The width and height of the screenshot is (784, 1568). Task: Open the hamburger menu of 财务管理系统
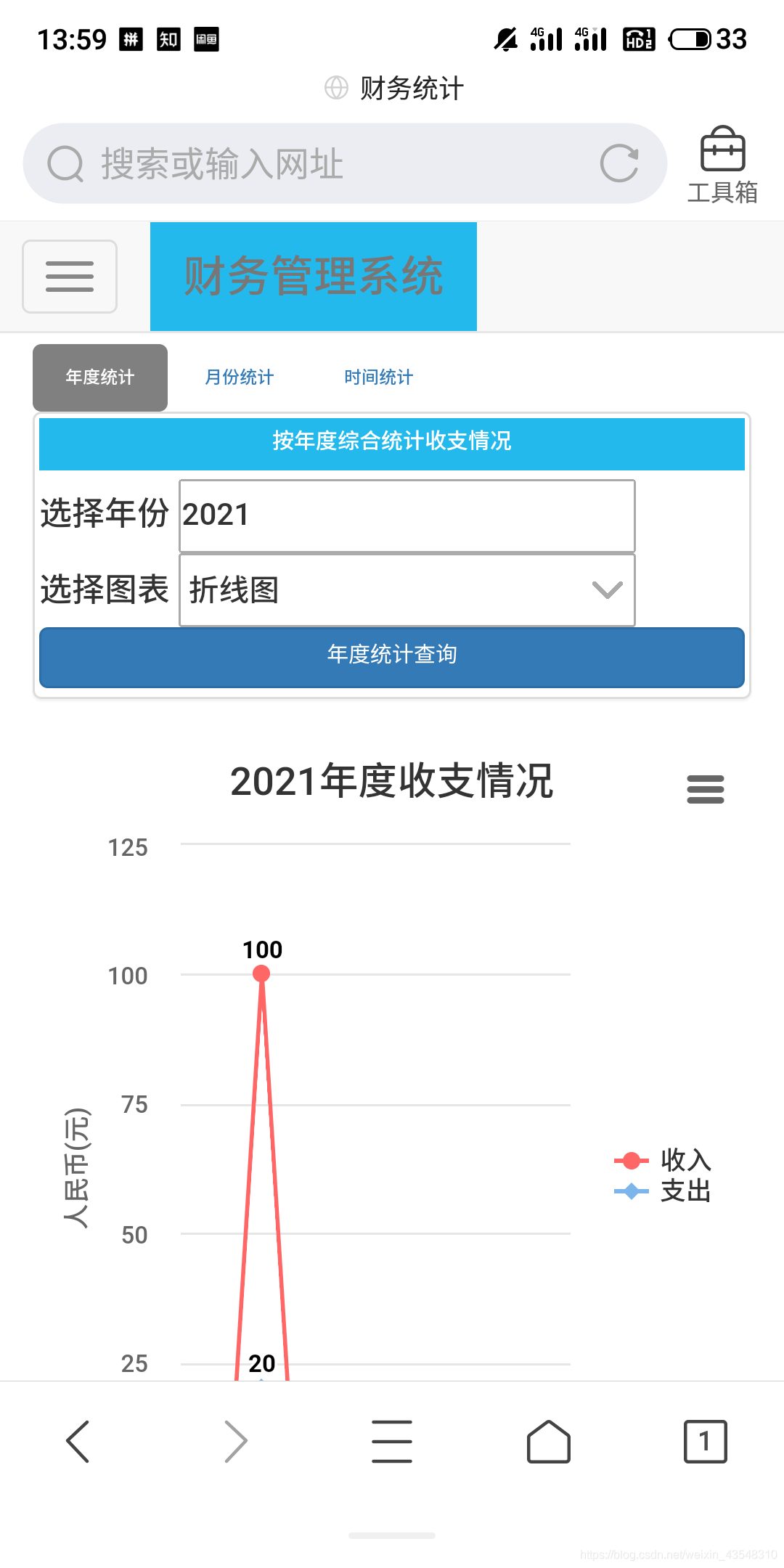69,277
